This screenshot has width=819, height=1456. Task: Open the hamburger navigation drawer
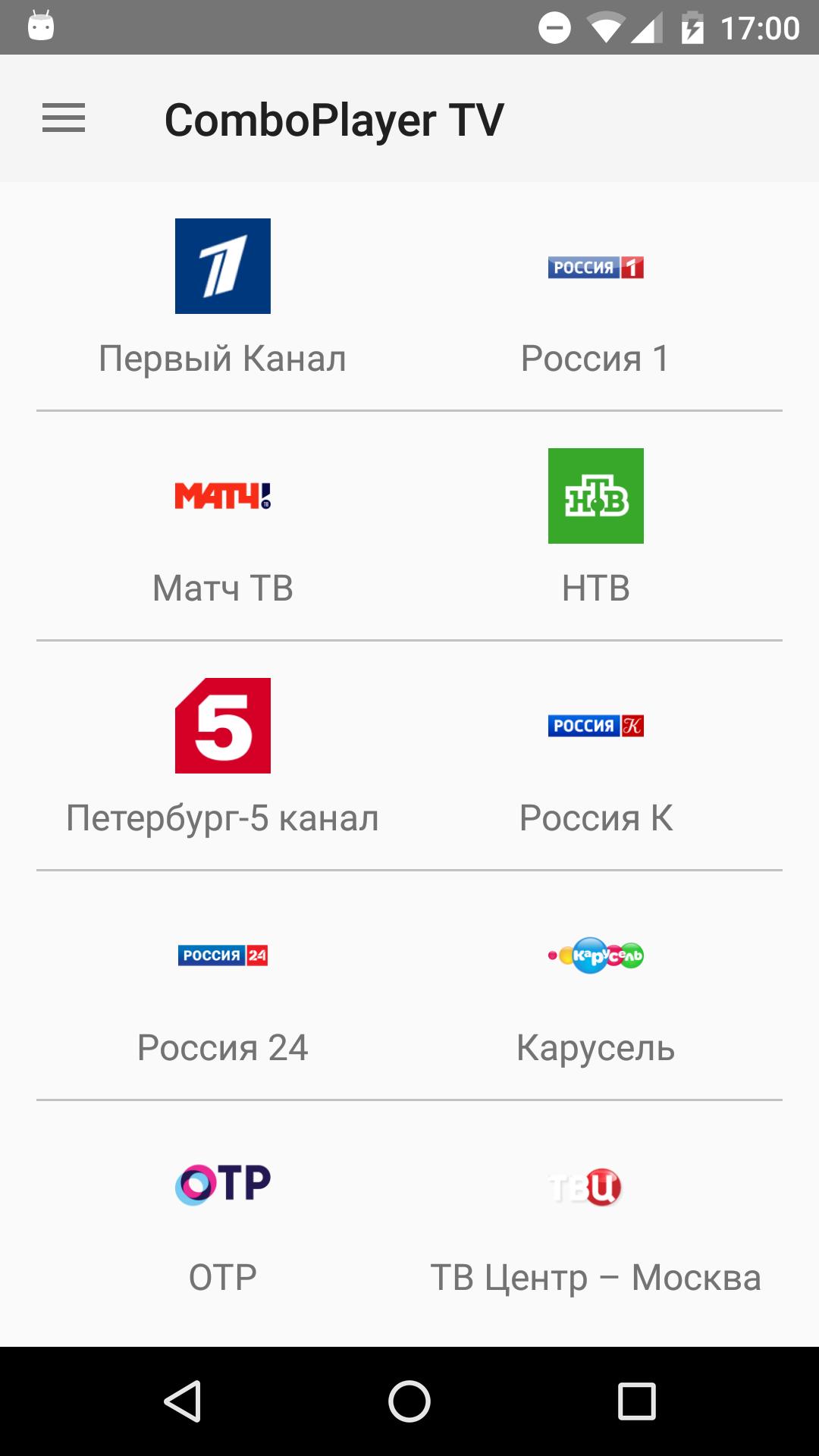click(x=64, y=118)
